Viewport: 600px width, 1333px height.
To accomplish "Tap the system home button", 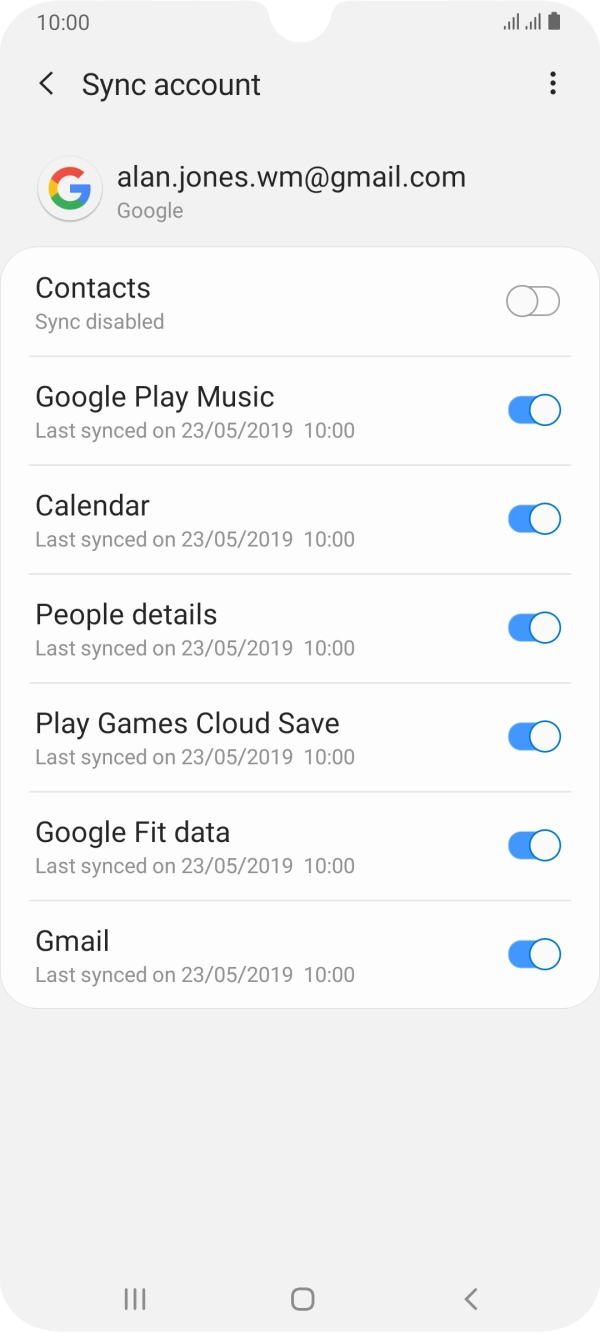I will 302,1298.
